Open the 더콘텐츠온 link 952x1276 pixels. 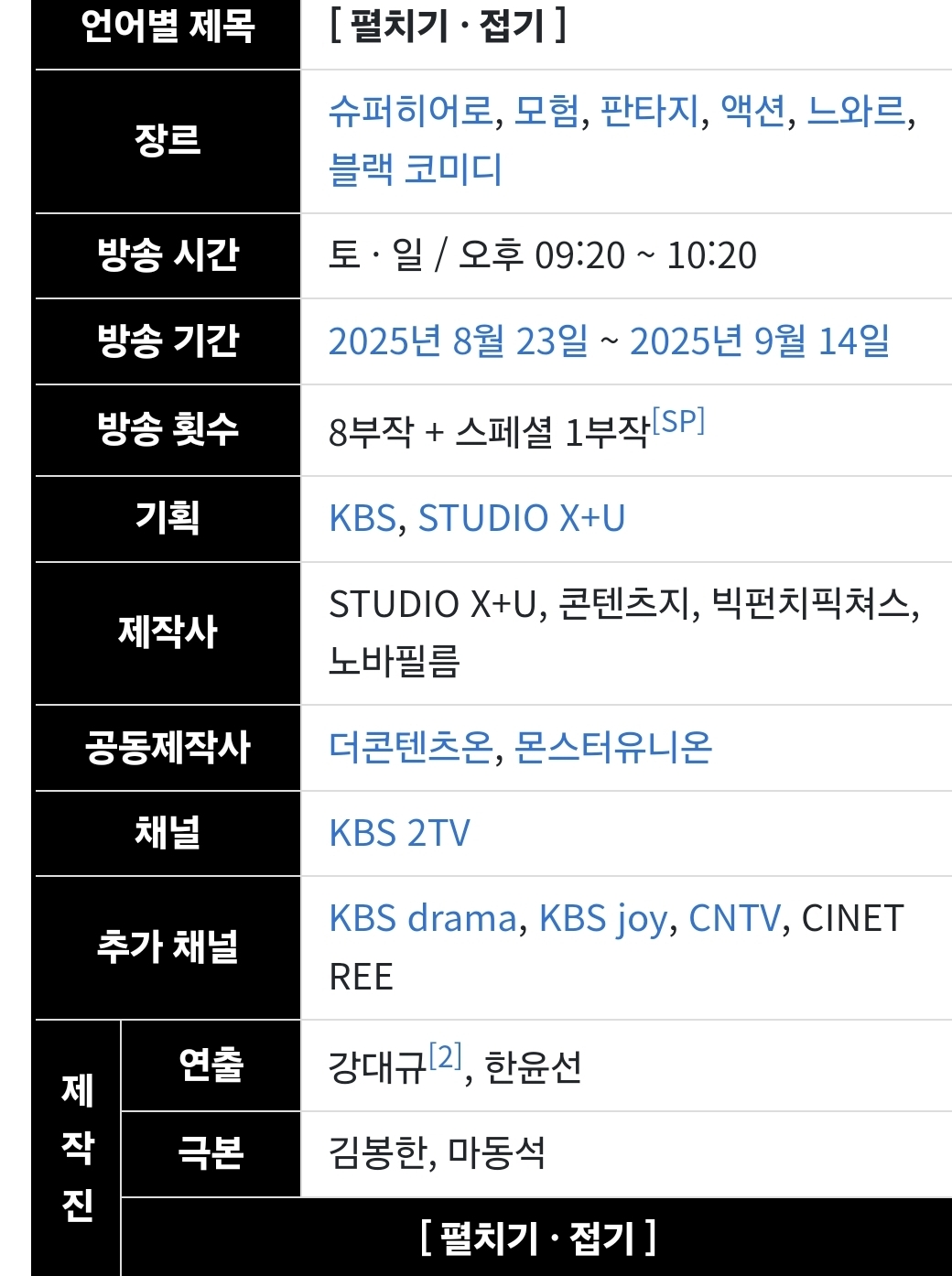[411, 748]
